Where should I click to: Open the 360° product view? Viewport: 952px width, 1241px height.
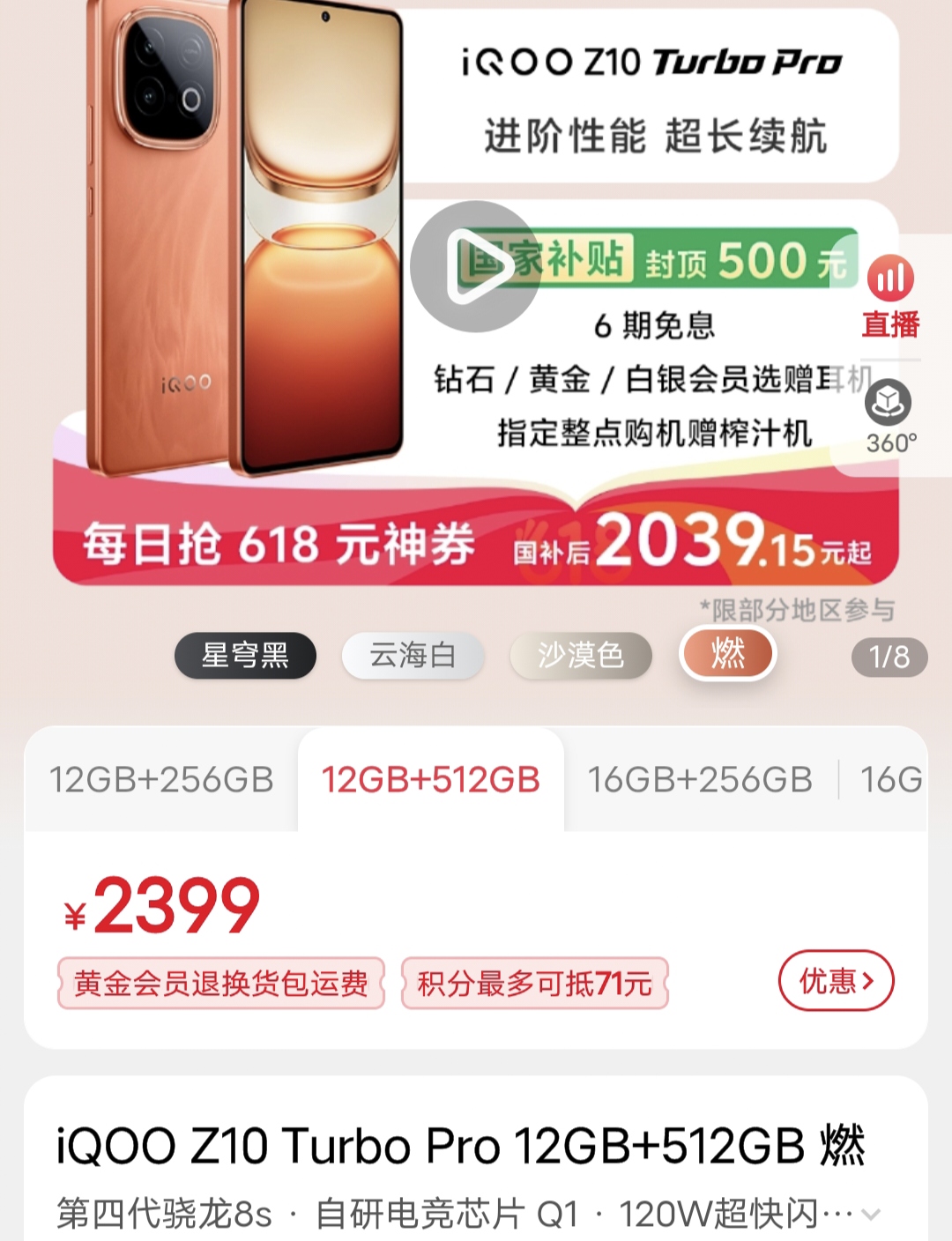[889, 416]
